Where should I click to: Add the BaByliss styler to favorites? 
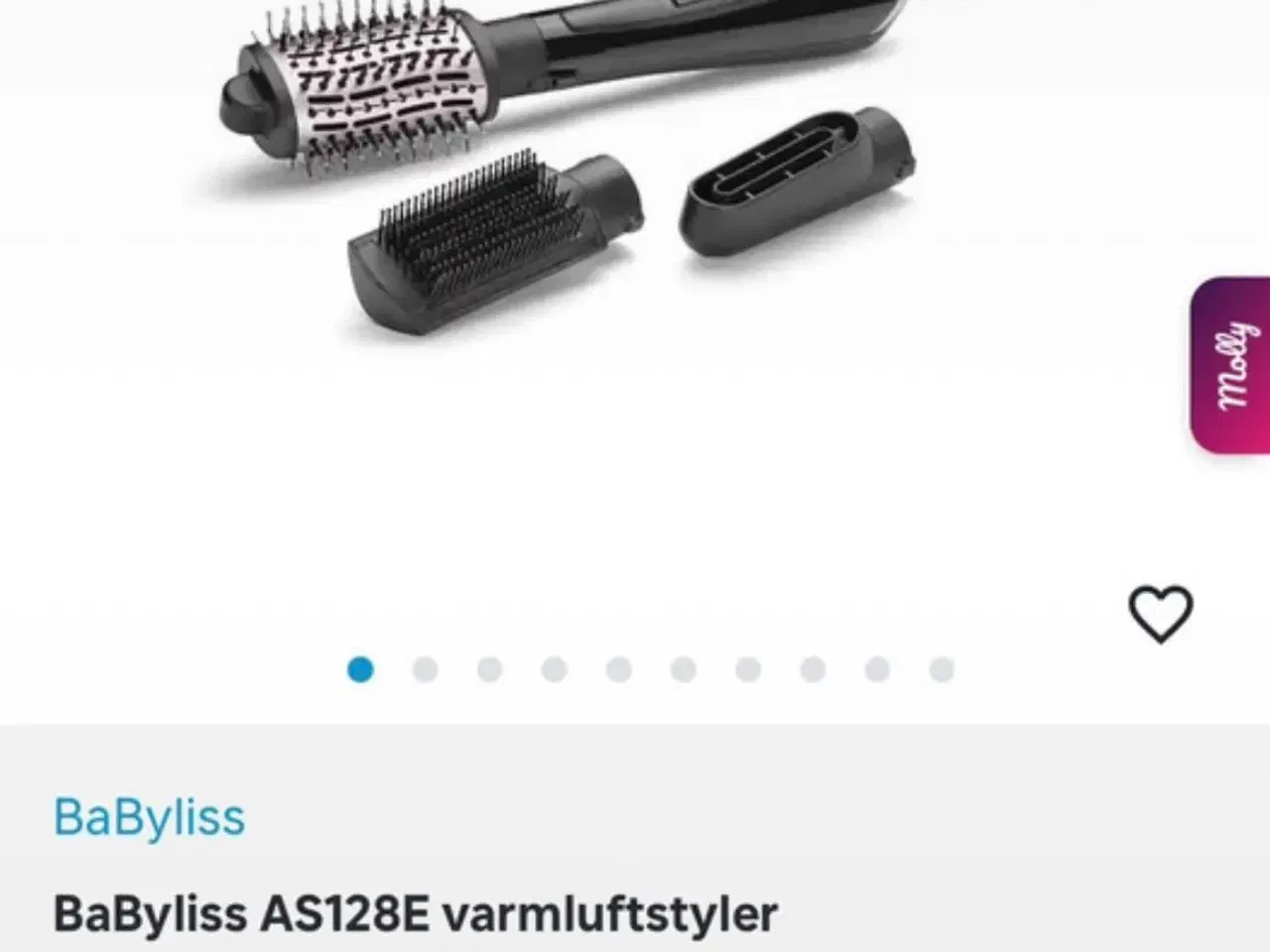pos(1160,614)
